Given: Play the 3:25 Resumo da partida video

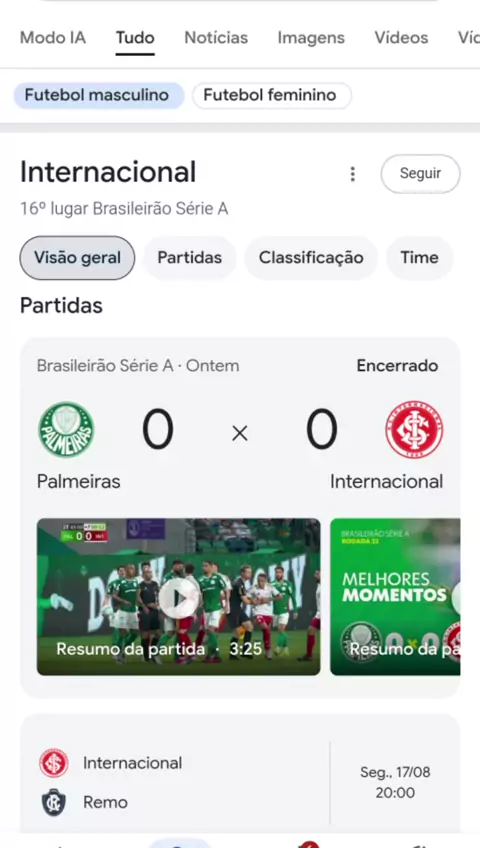Looking at the screenshot, I should [x=178, y=597].
